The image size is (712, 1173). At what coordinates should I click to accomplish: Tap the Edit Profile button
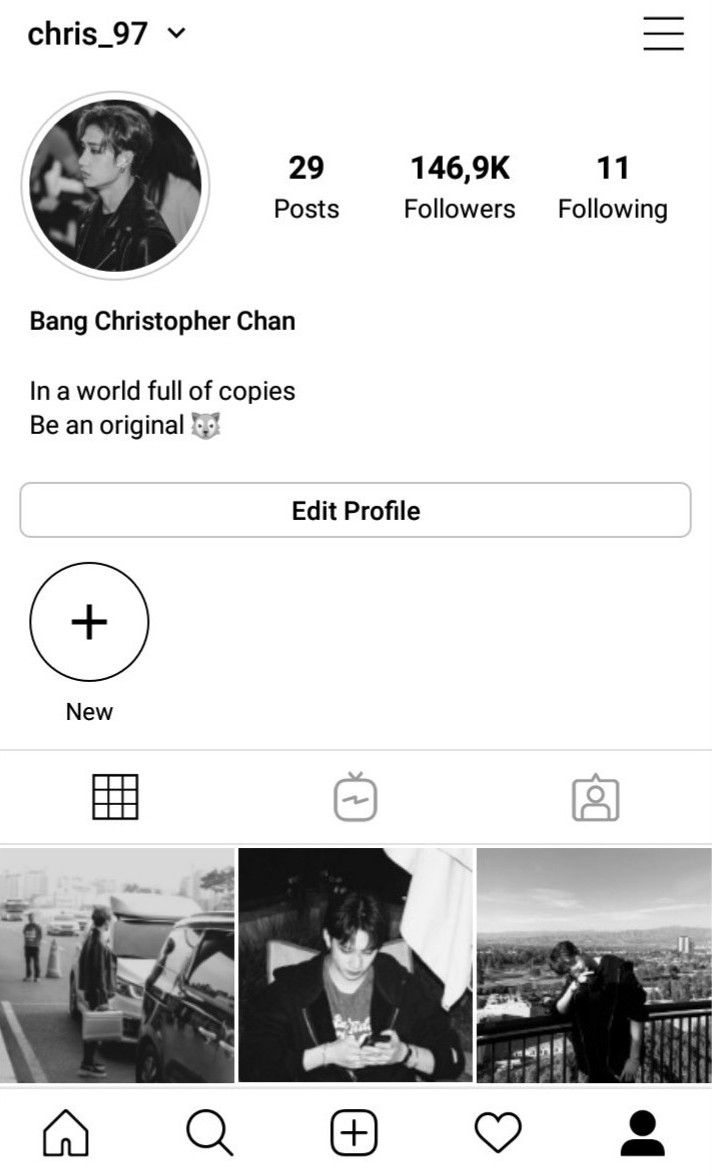355,510
